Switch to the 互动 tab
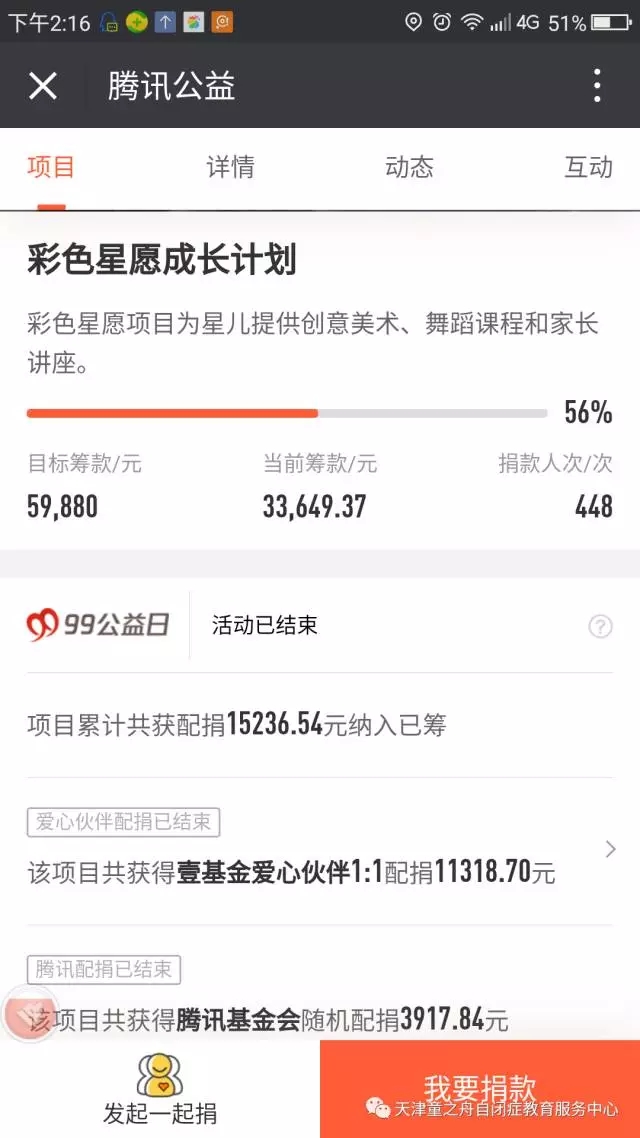This screenshot has height=1138, width=640. tap(588, 167)
